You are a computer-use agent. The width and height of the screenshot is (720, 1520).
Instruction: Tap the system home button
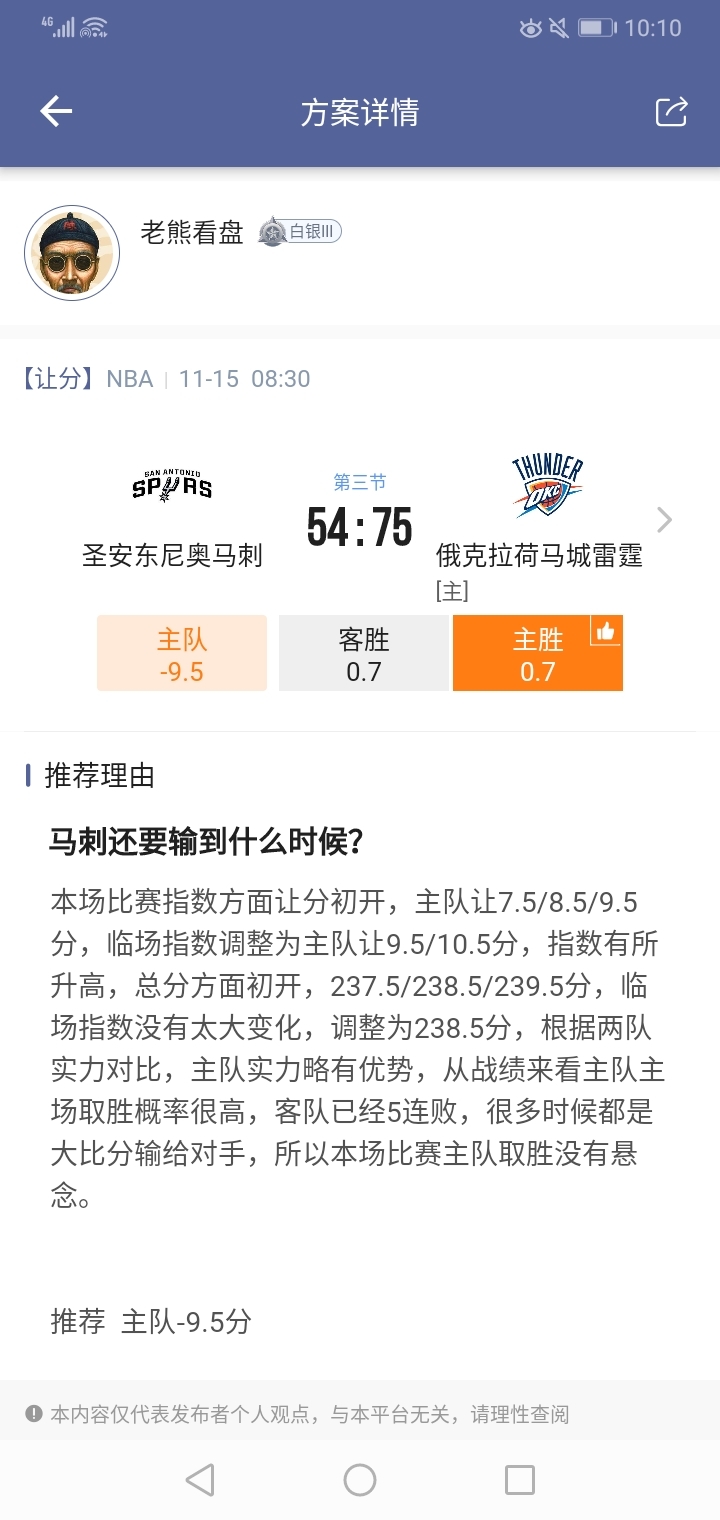[360, 1479]
